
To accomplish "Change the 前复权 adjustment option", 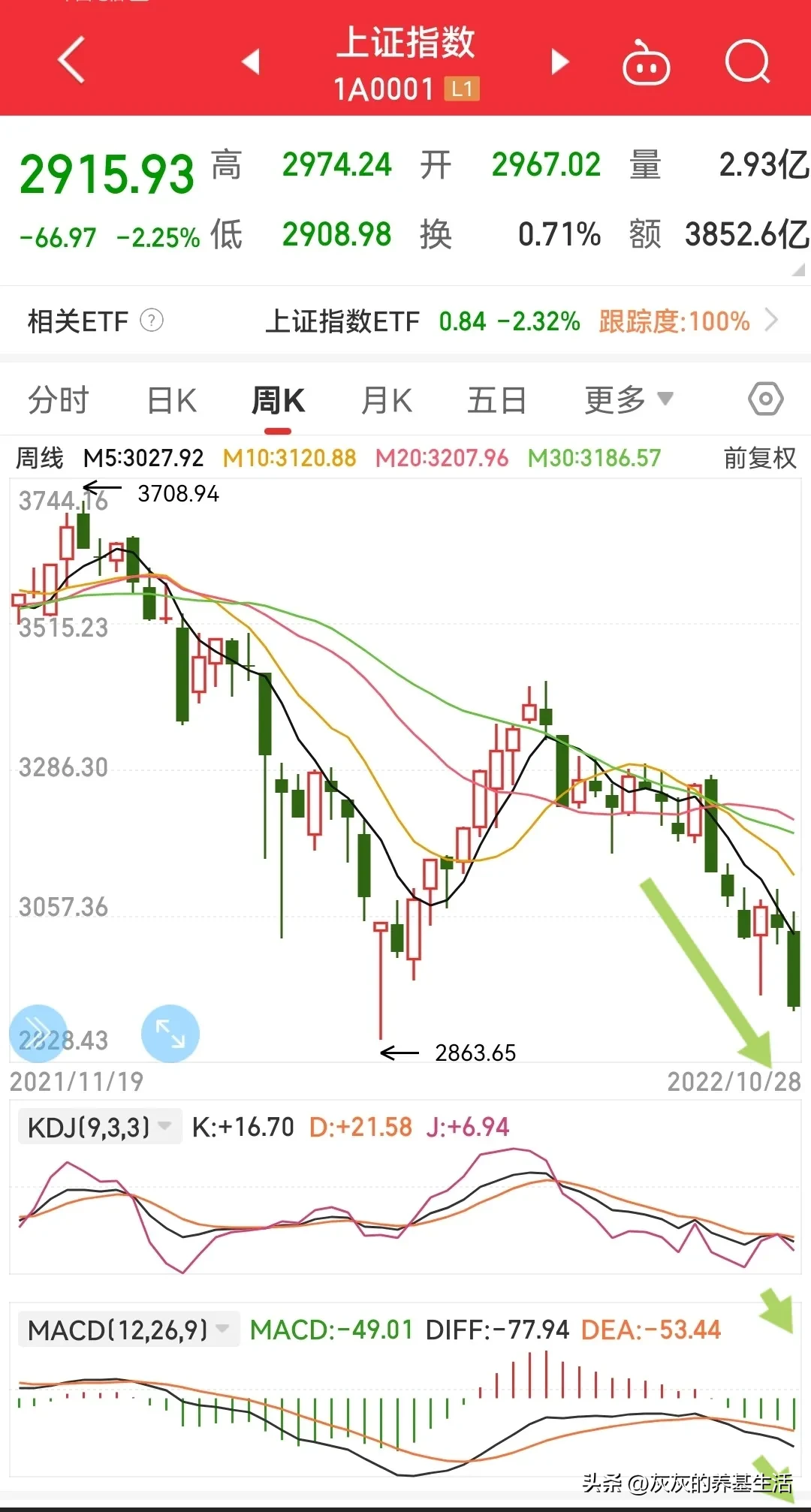I will click(759, 457).
